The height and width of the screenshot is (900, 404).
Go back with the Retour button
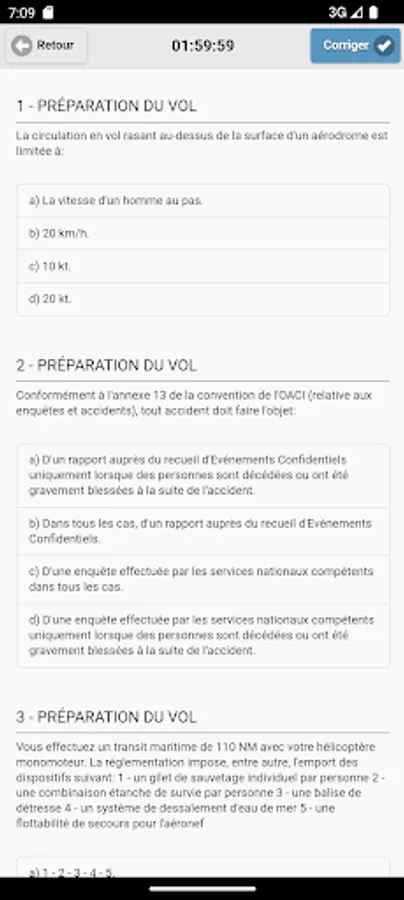[46, 45]
